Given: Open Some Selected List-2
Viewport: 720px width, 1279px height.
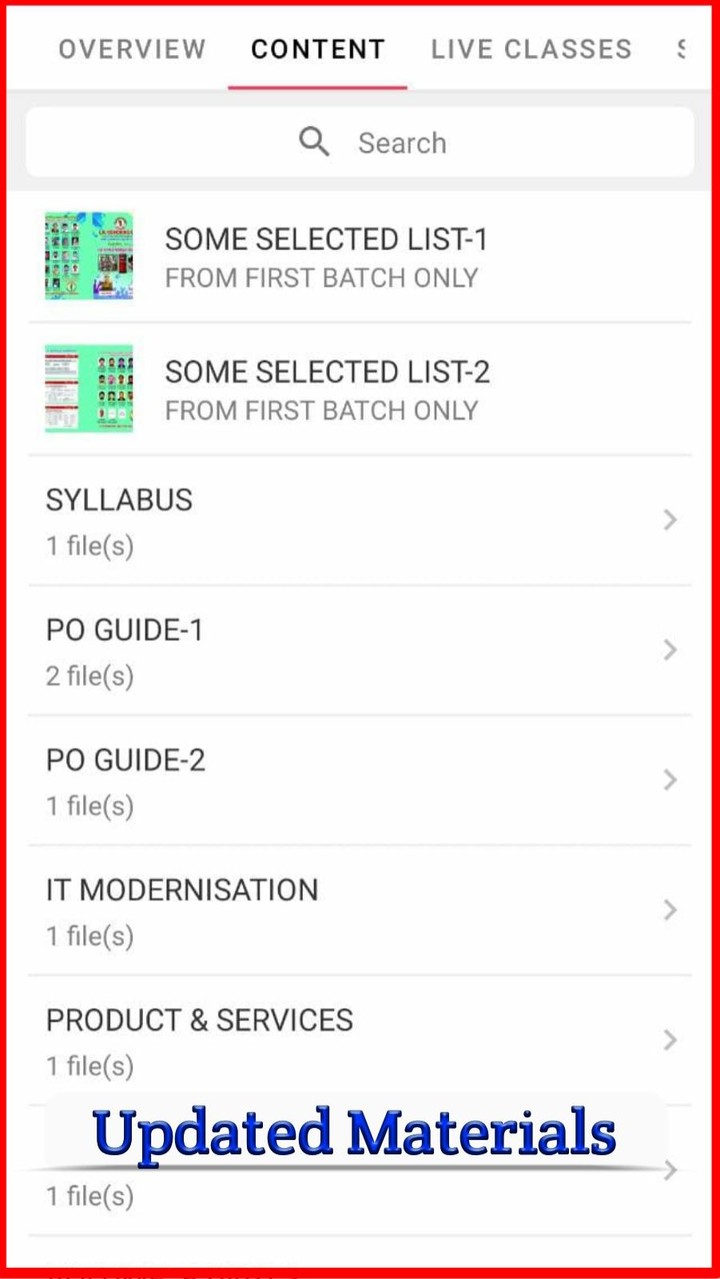Looking at the screenshot, I should (327, 389).
